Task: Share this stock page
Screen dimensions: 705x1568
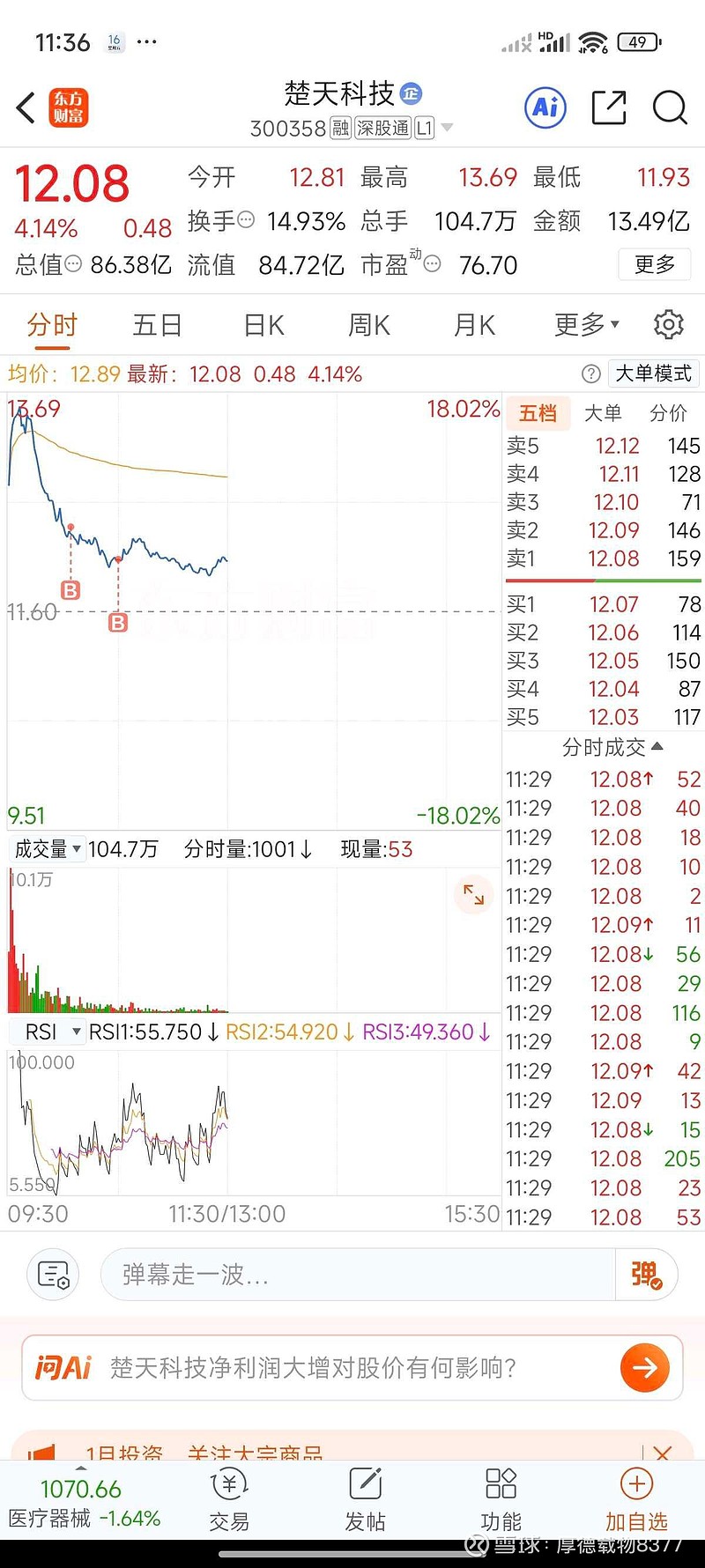Action: (x=609, y=108)
